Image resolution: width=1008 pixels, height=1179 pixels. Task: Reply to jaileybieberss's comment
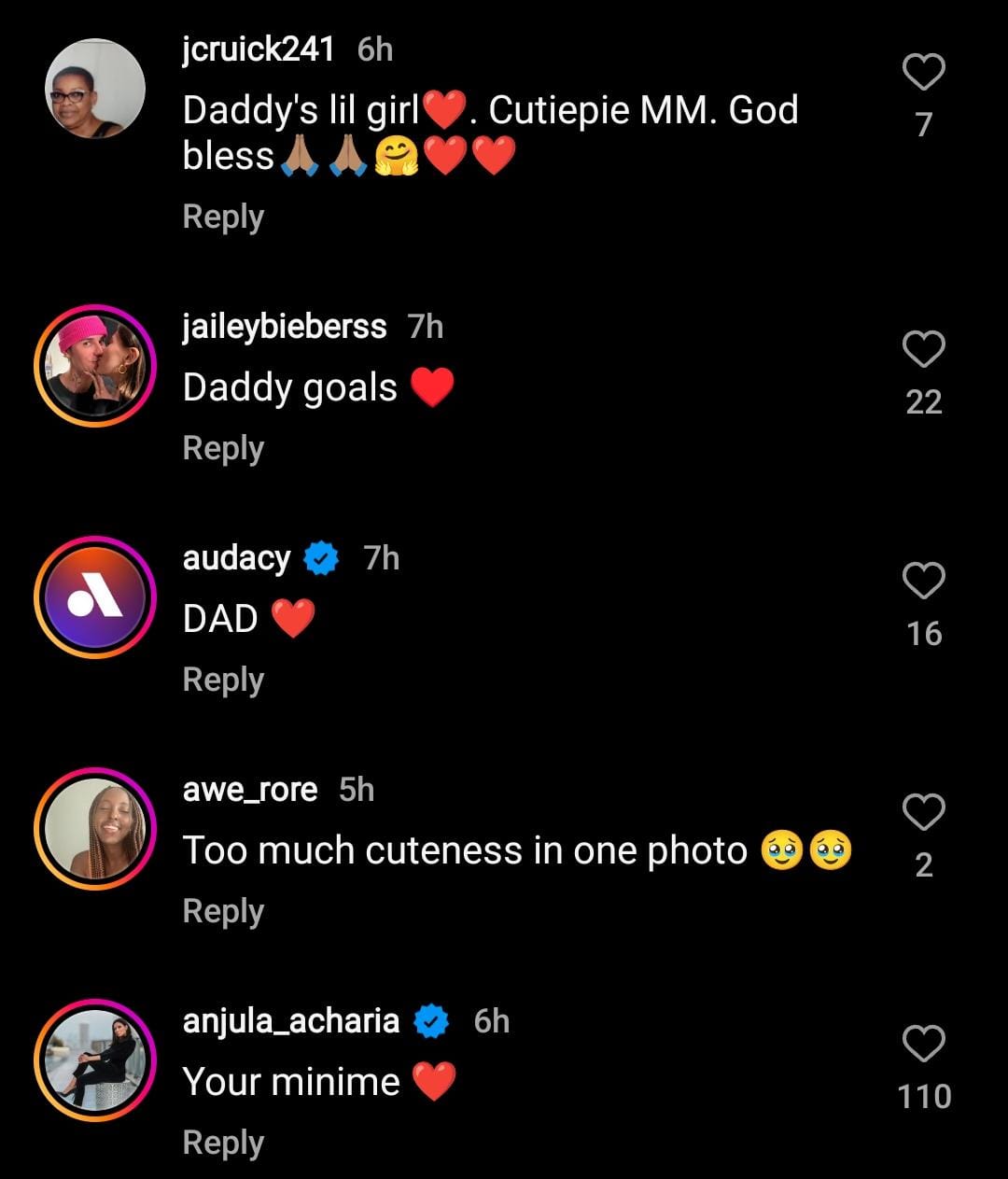(x=223, y=448)
